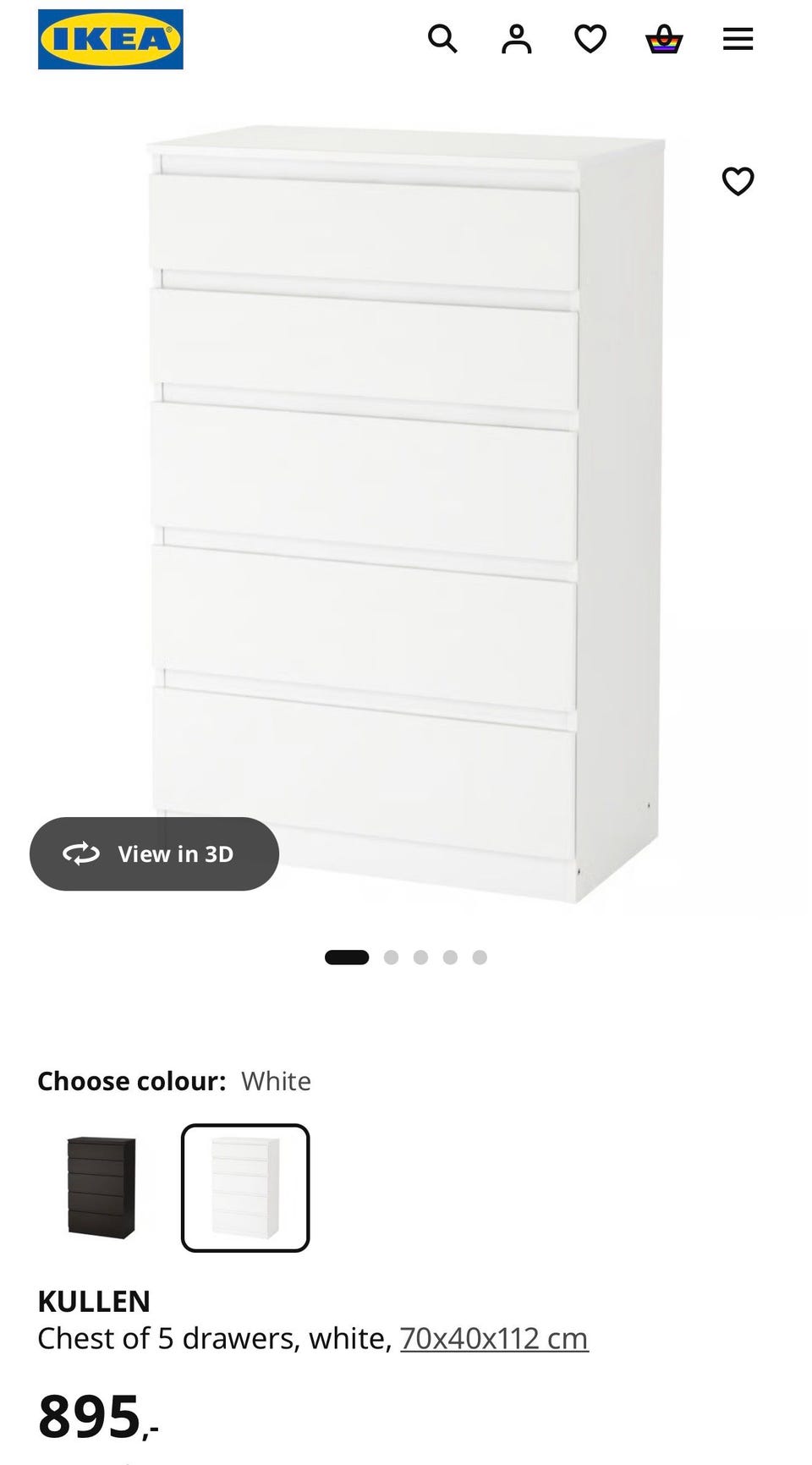
Task: Select the white colour option
Action: click(x=245, y=1188)
